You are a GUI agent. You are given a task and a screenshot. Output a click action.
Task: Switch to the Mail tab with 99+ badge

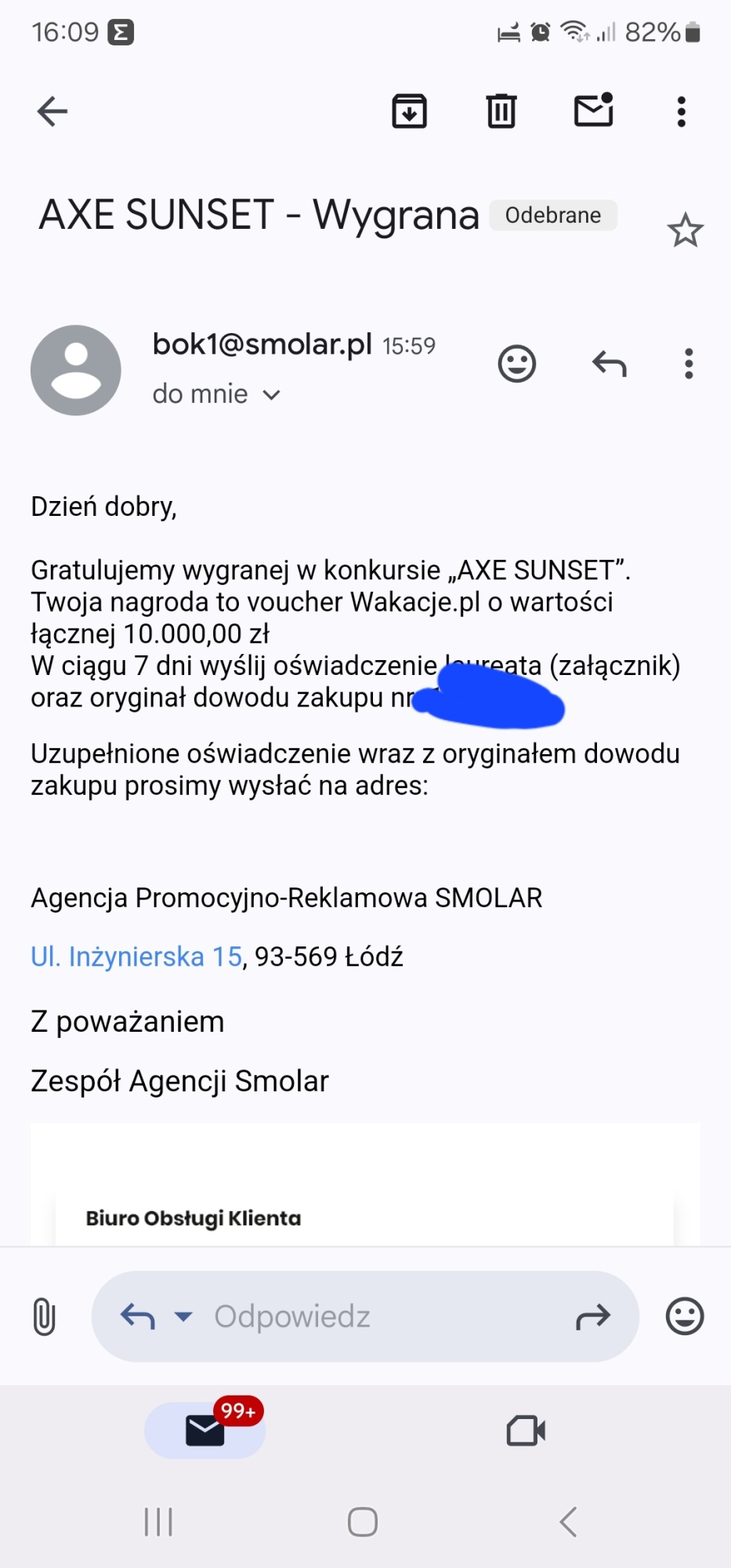coord(205,1431)
